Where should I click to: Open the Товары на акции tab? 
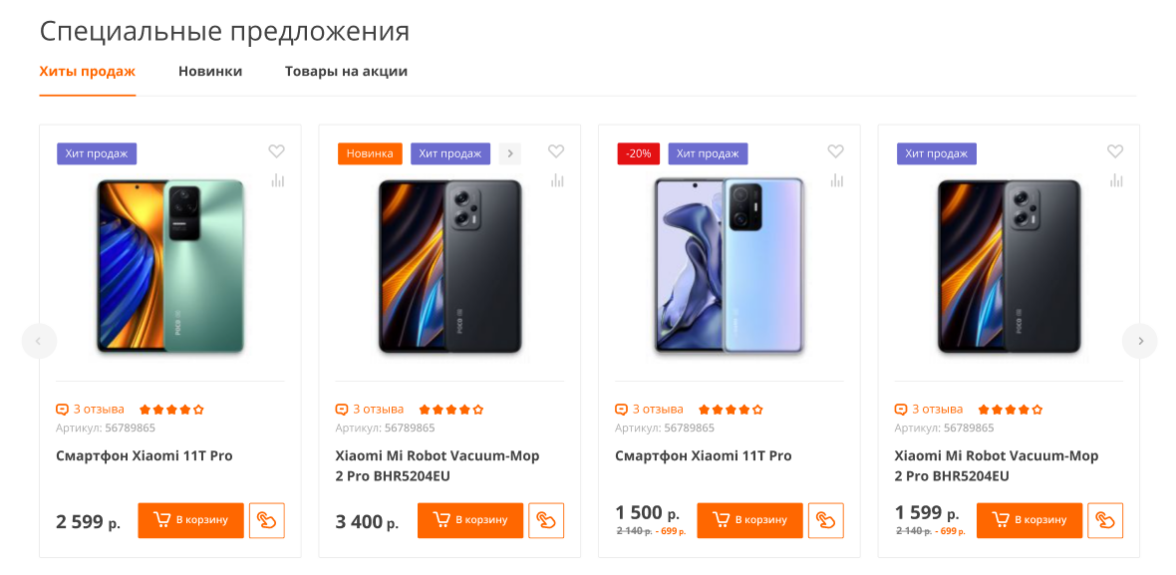[346, 72]
